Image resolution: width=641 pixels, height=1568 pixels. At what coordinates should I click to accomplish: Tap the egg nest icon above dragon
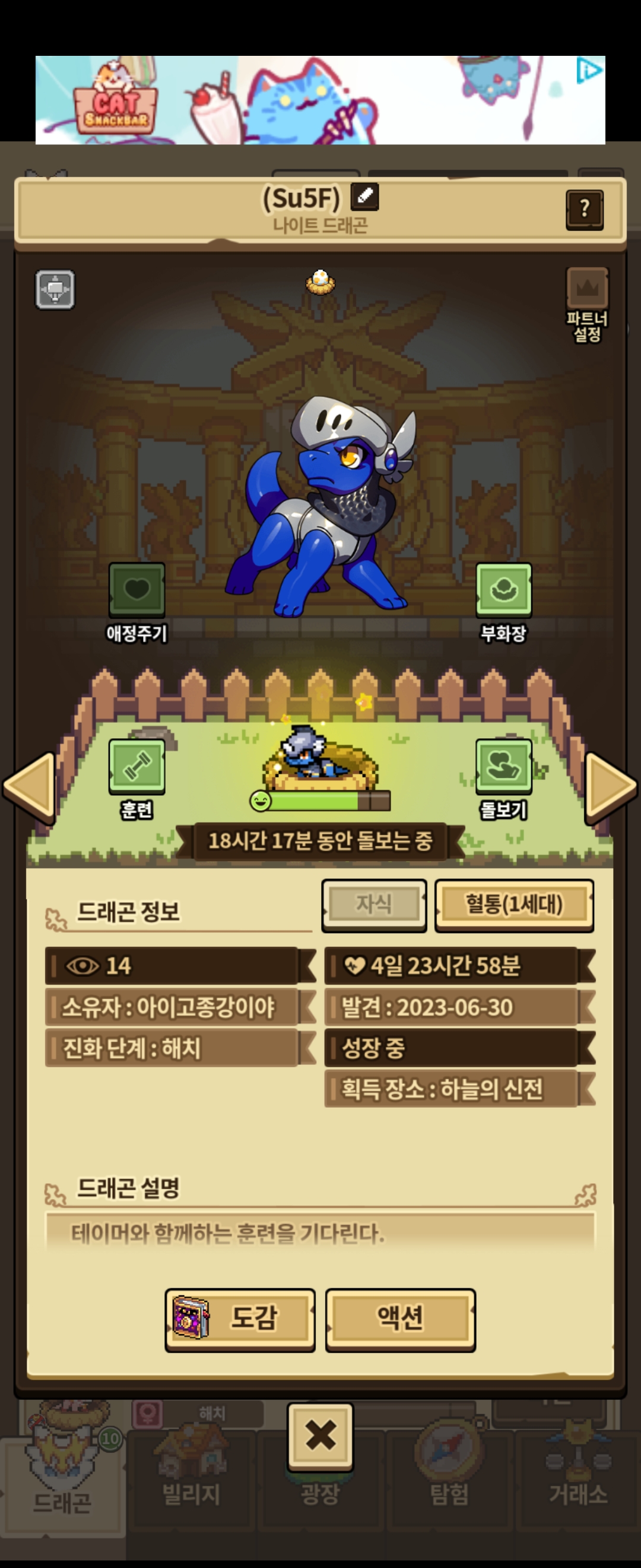320,282
